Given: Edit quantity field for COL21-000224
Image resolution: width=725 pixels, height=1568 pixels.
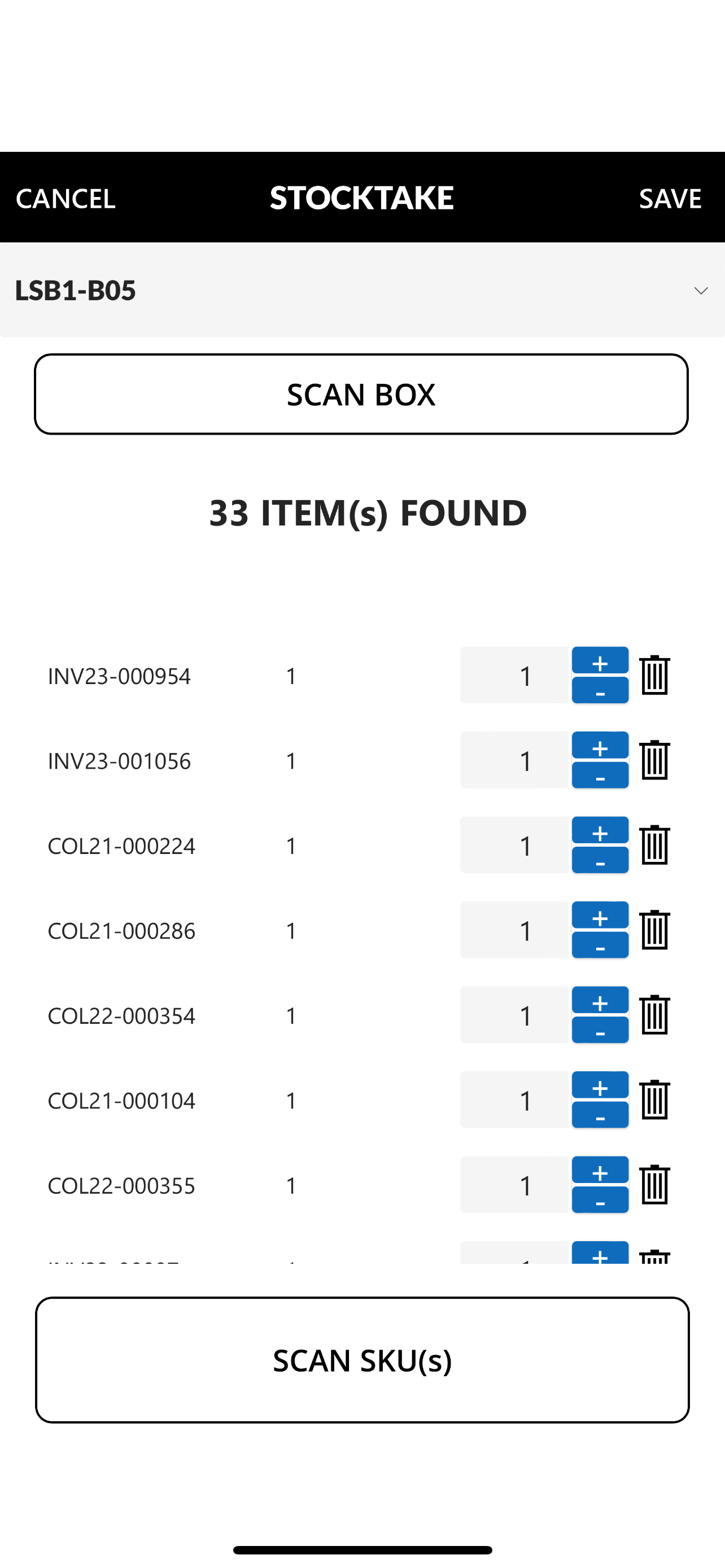Looking at the screenshot, I should [x=514, y=845].
